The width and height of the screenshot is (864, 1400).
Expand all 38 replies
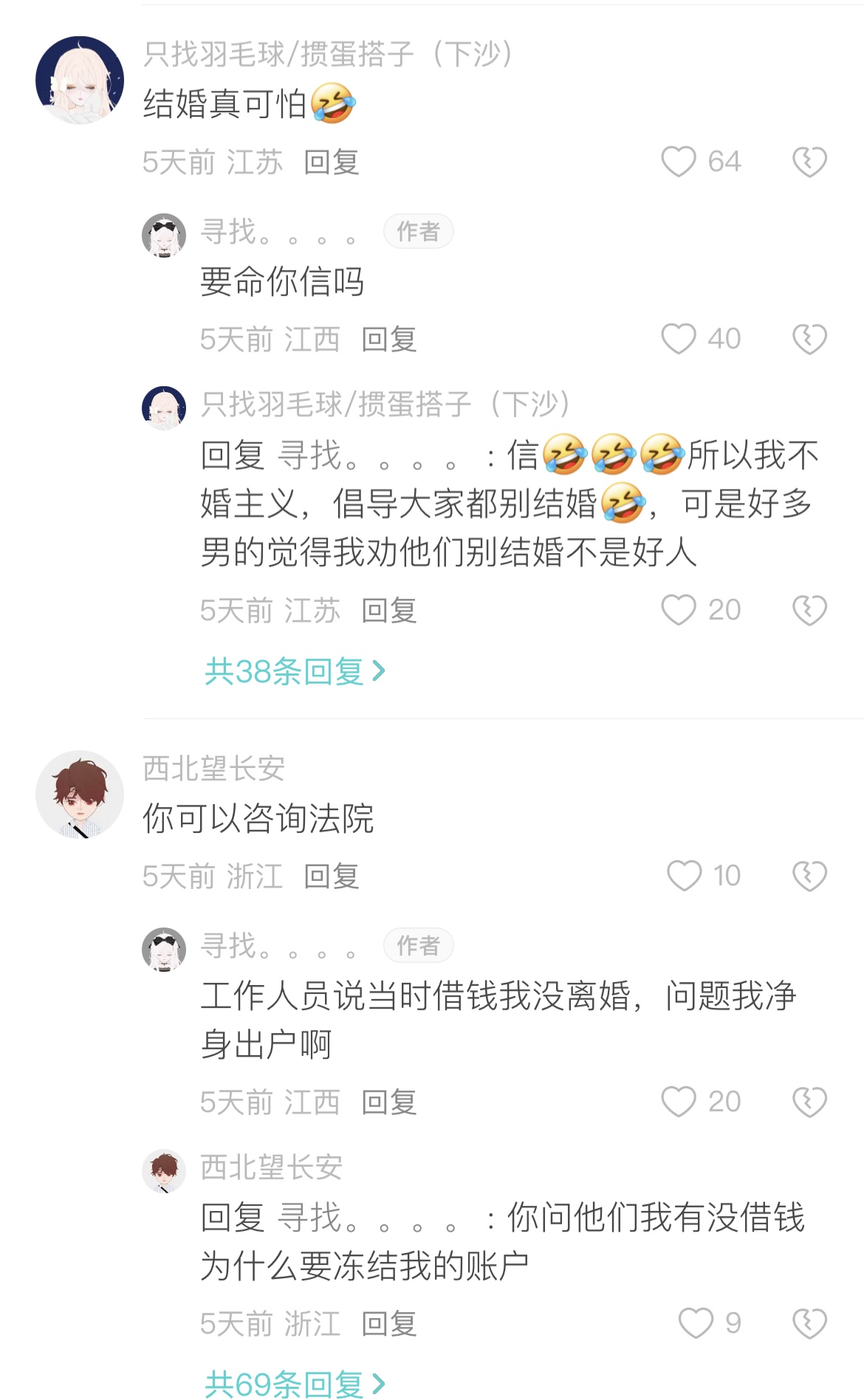295,671
